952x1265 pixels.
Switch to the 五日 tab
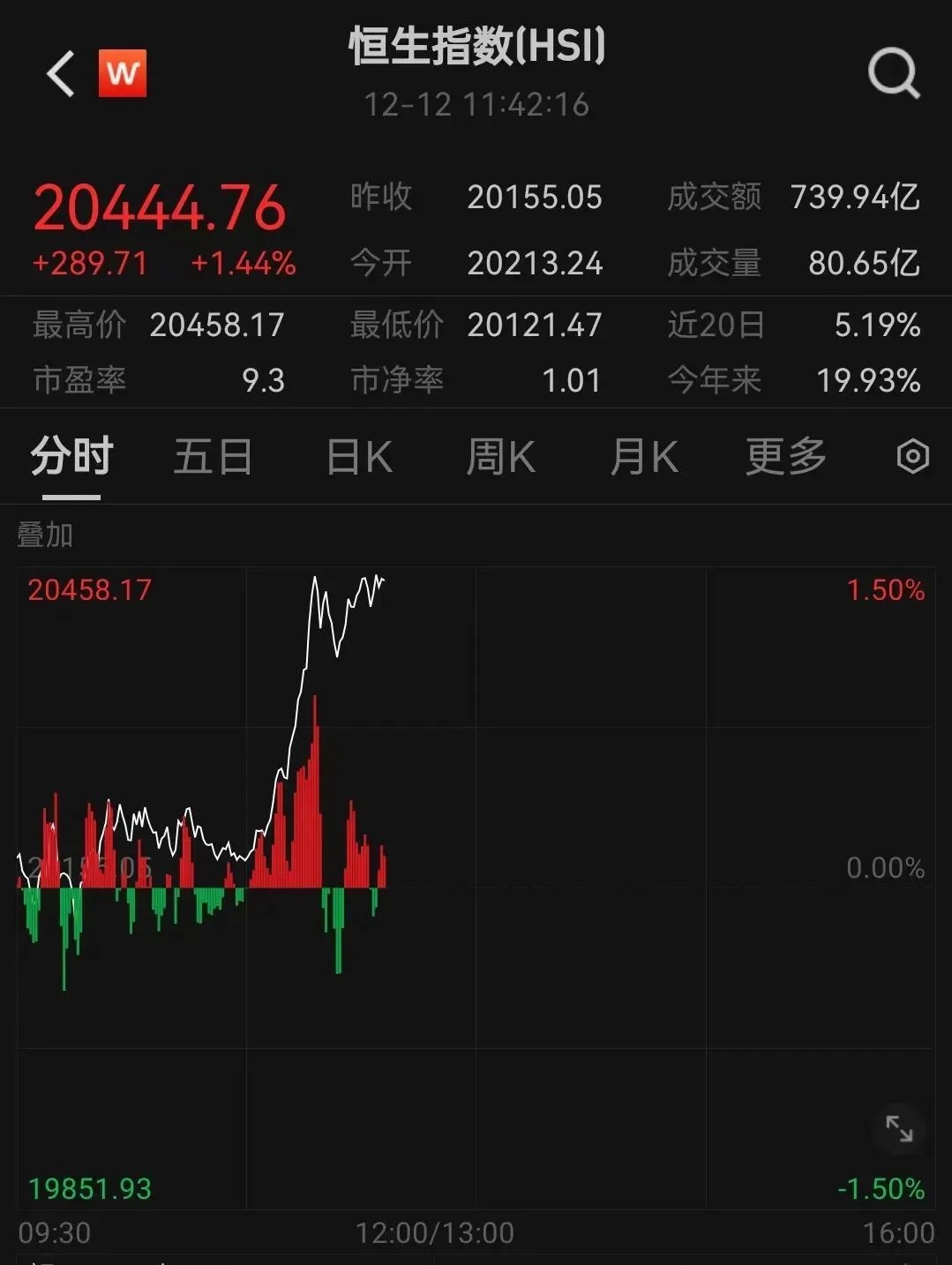point(213,457)
